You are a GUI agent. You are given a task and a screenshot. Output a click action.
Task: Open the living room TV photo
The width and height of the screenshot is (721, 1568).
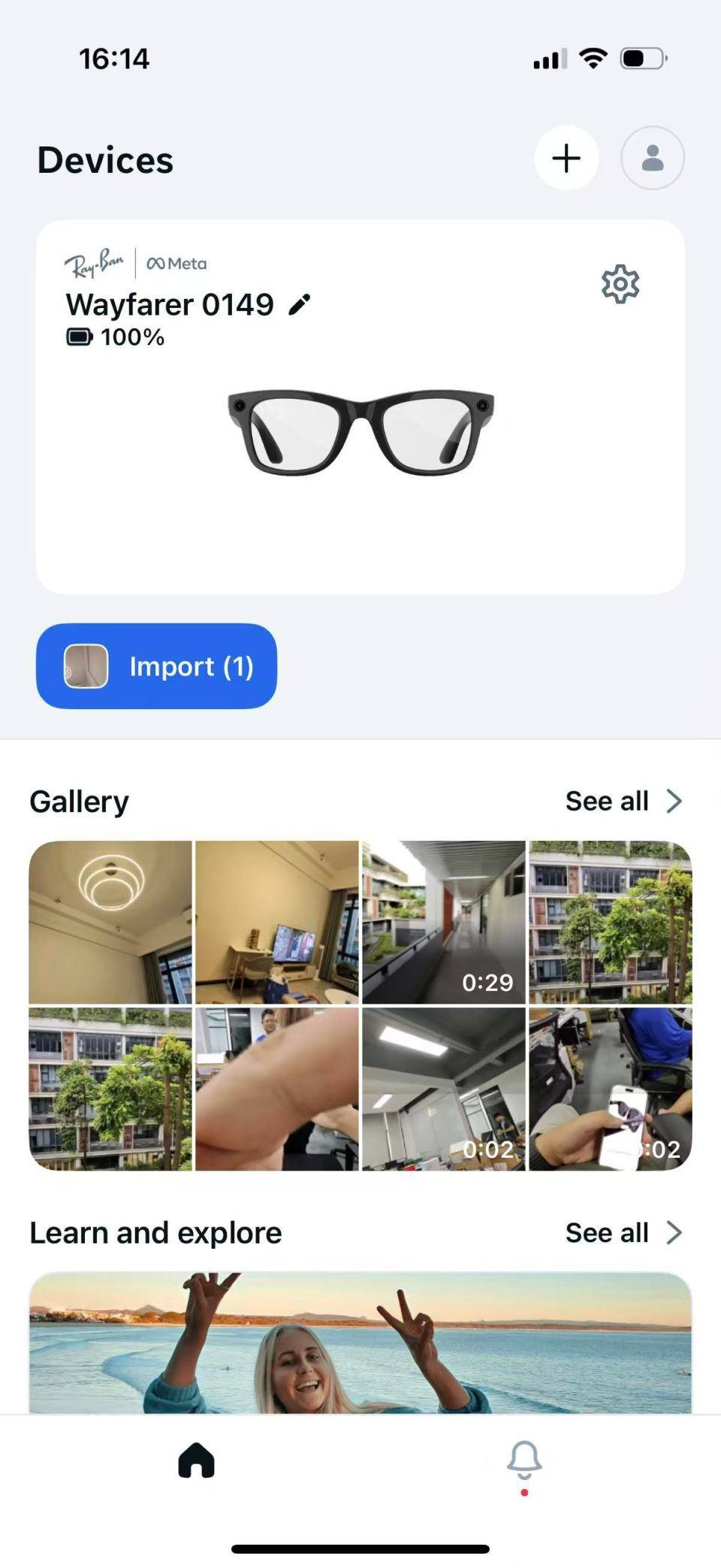tap(276, 922)
